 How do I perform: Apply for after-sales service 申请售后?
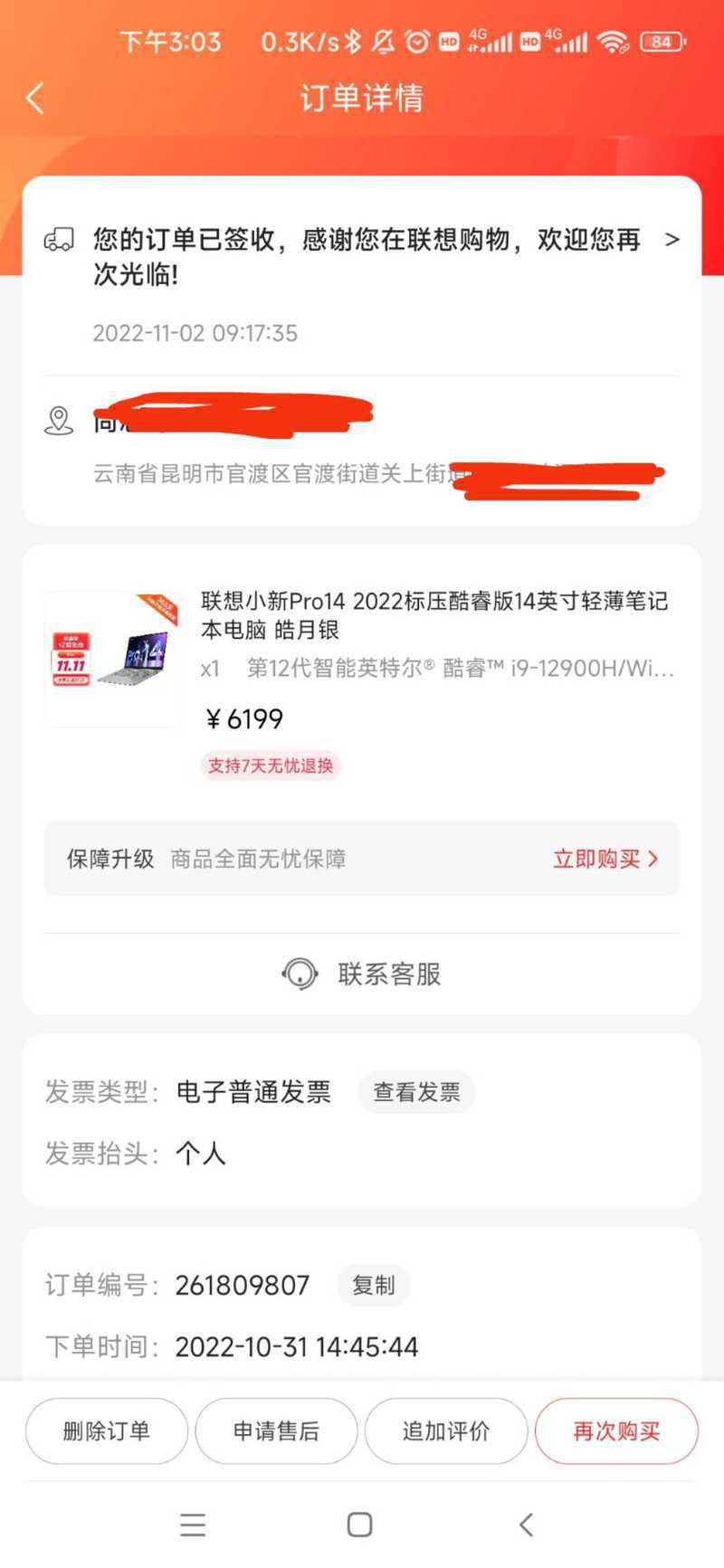[276, 1430]
